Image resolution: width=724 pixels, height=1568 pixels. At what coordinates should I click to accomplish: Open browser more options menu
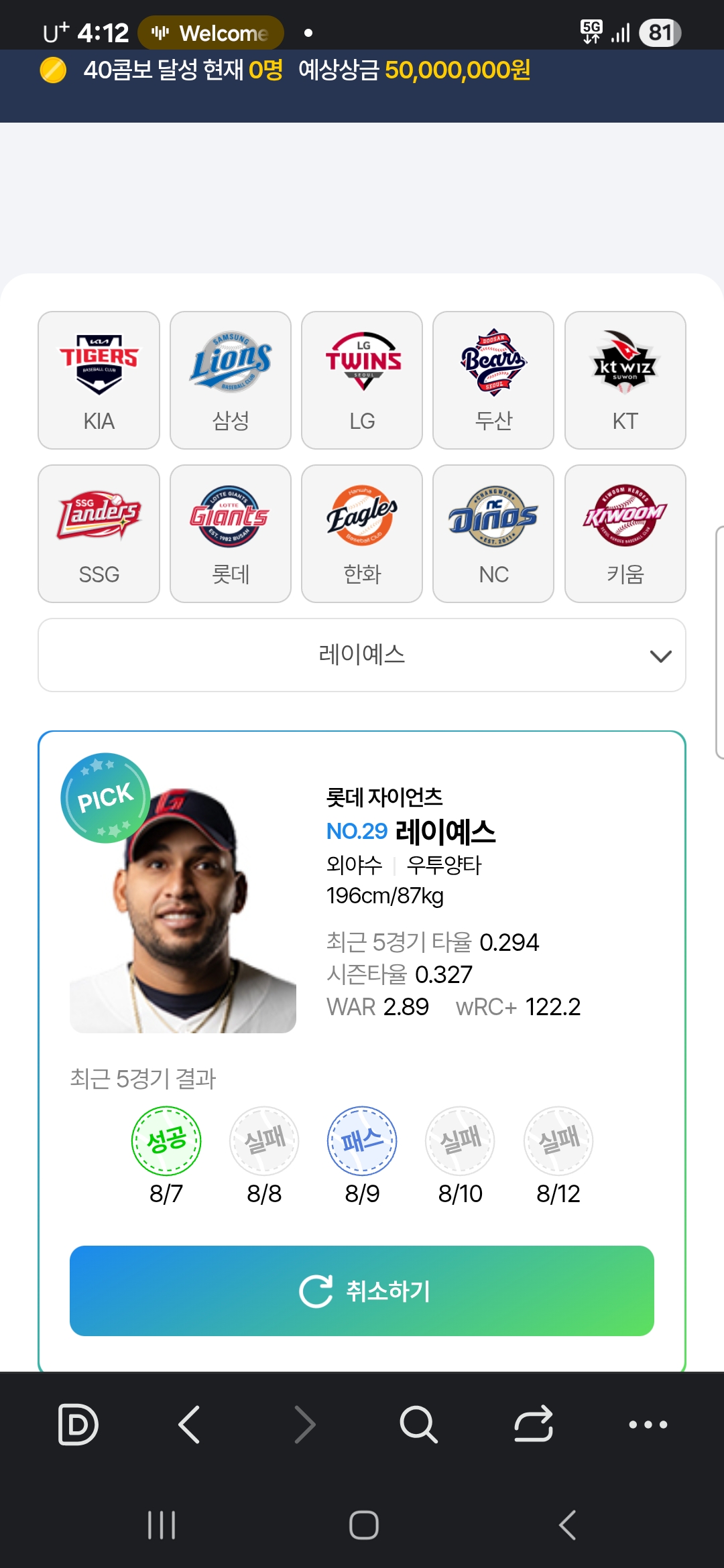click(x=648, y=1424)
